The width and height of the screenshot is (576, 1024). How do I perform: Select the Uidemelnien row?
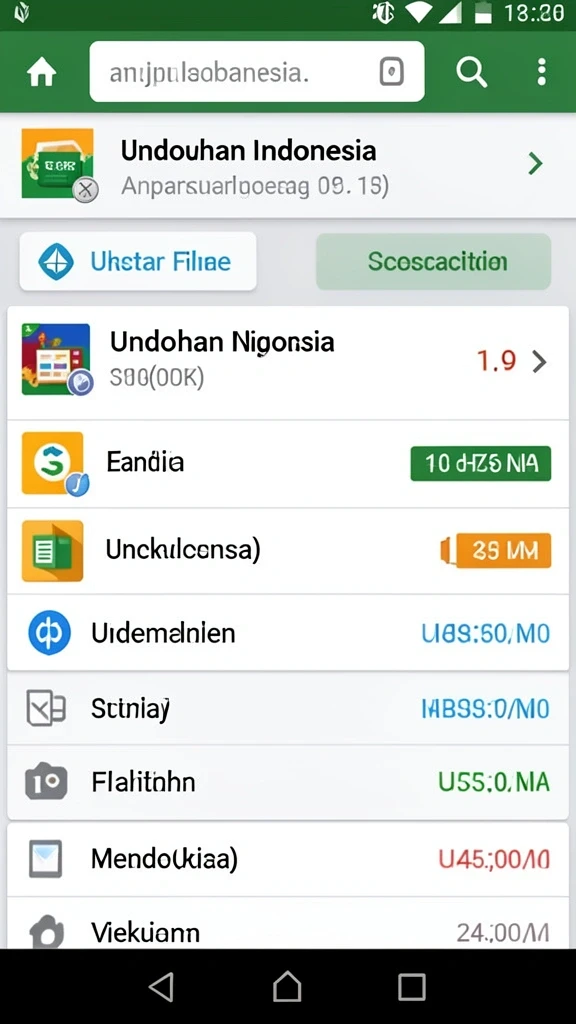(288, 633)
